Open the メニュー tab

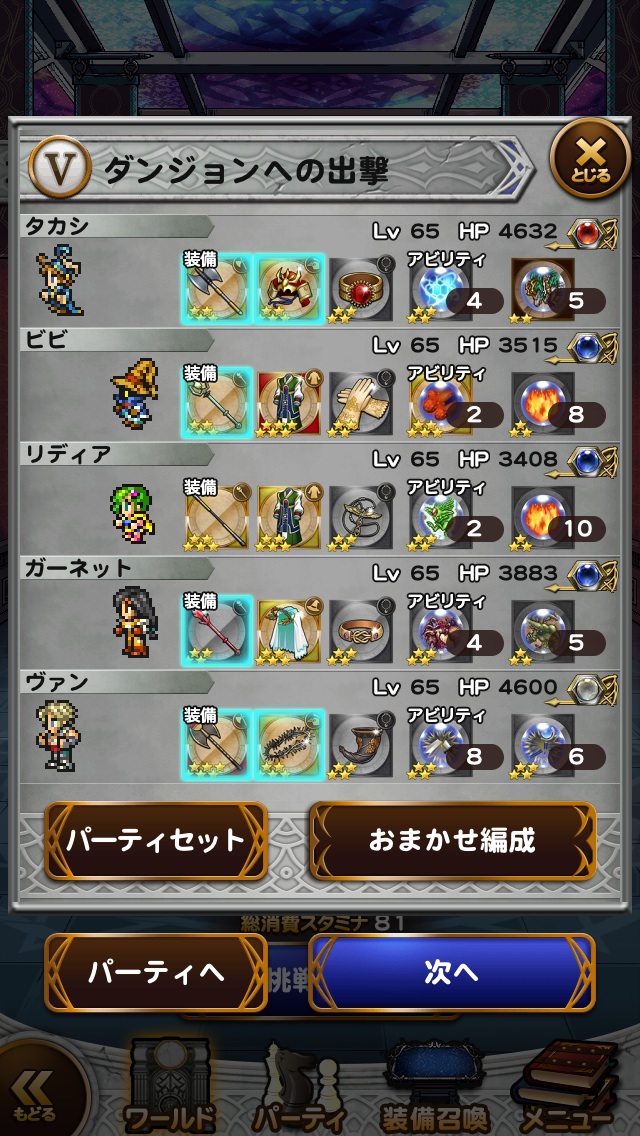pyautogui.click(x=565, y=1088)
